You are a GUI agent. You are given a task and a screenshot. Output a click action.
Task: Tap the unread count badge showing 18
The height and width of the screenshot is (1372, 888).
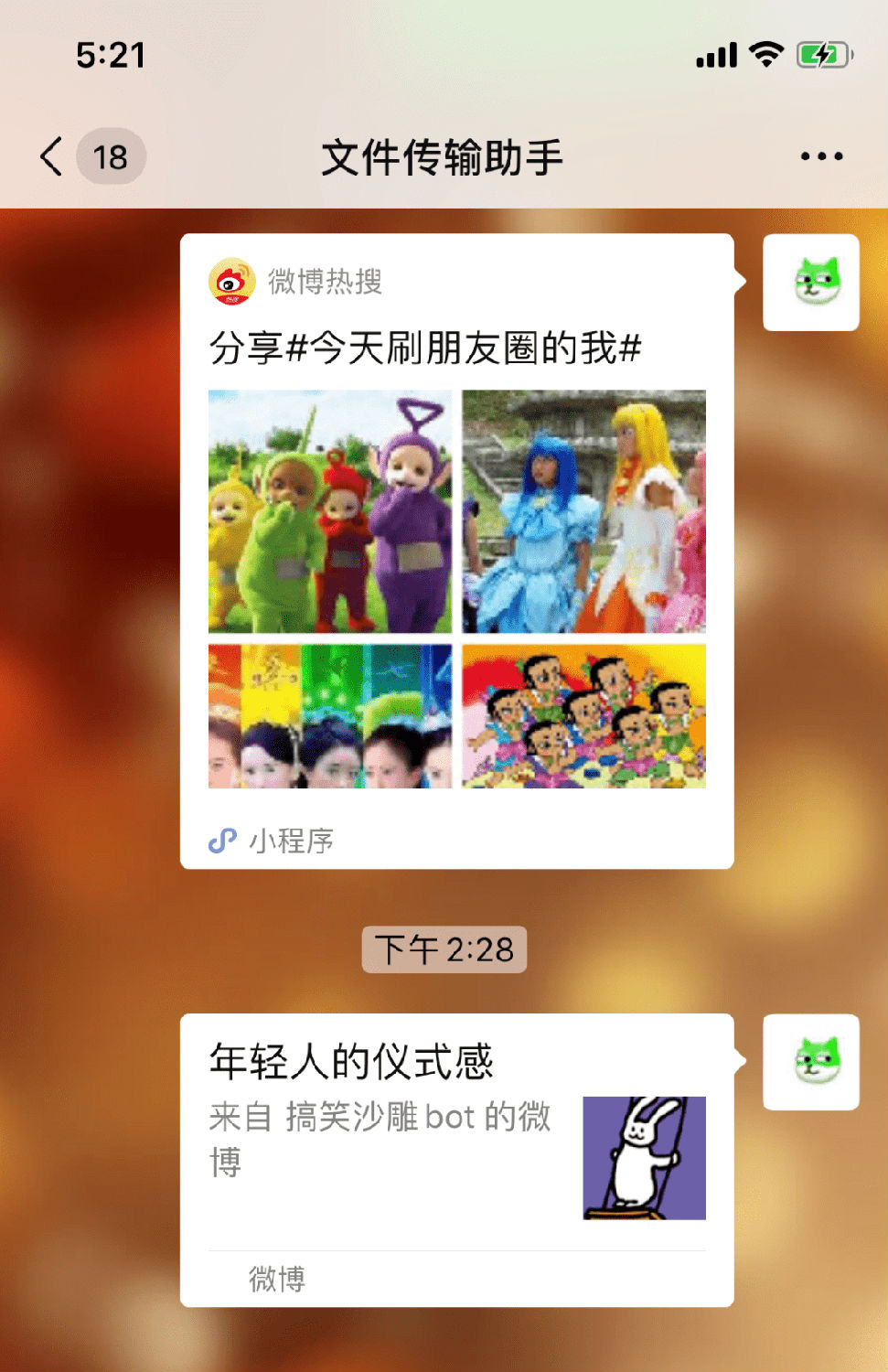click(110, 156)
